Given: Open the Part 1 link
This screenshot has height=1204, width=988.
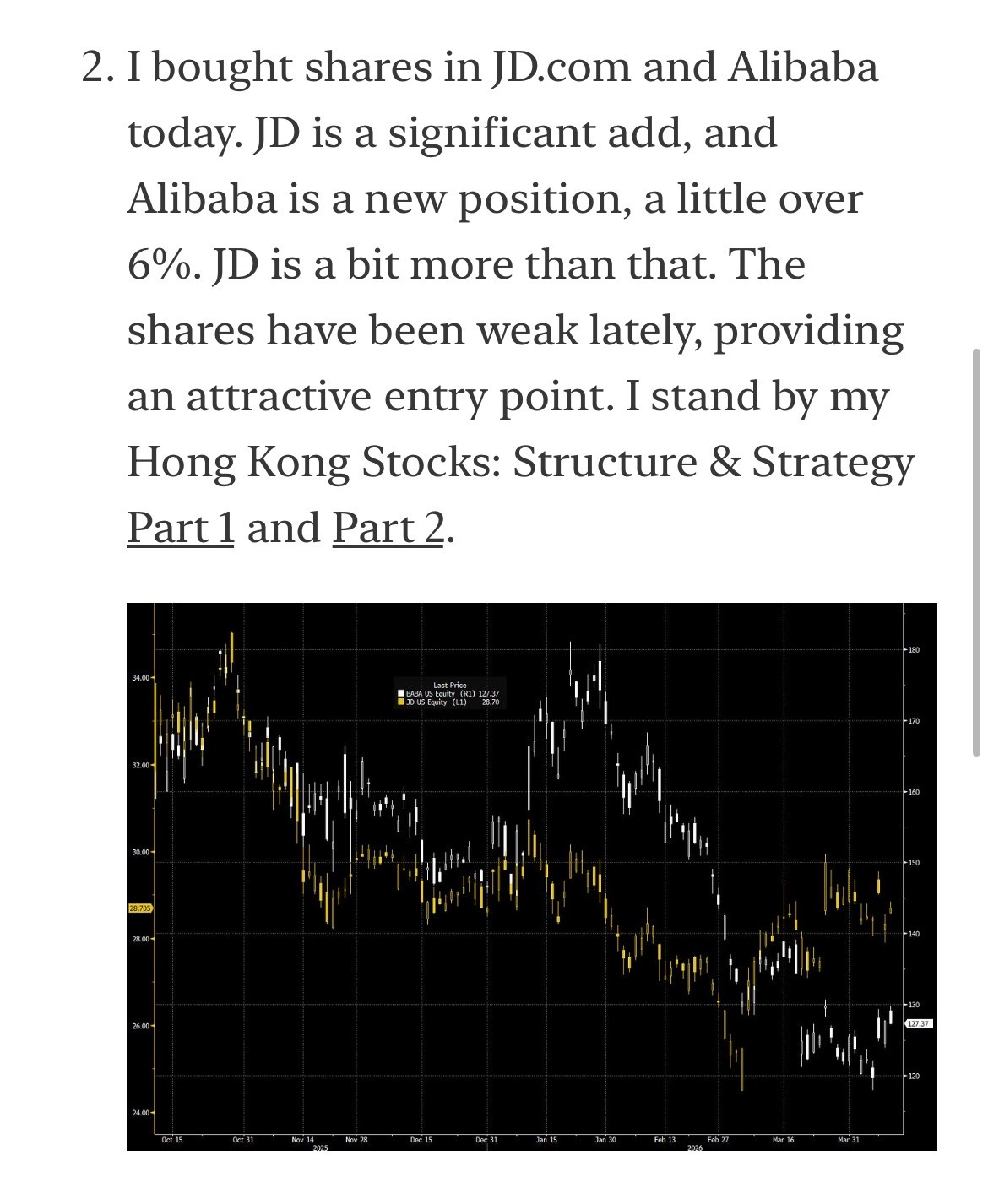Looking at the screenshot, I should click(x=180, y=528).
